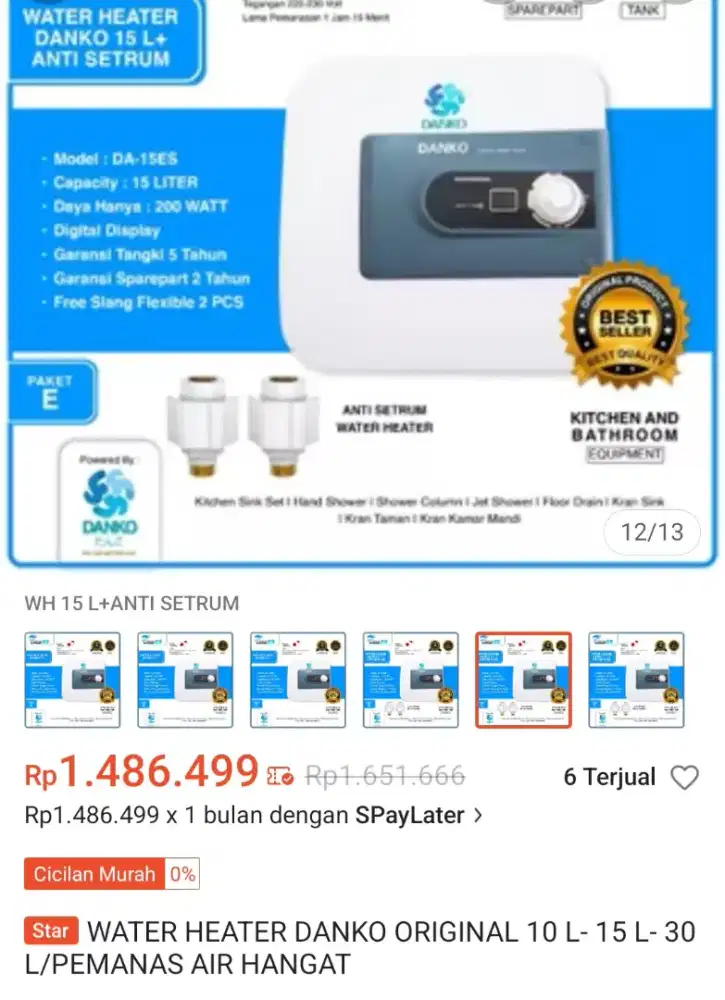The width and height of the screenshot is (725, 1000).
Task: Select the fourth variant thumbnail
Action: pyautogui.click(x=411, y=680)
